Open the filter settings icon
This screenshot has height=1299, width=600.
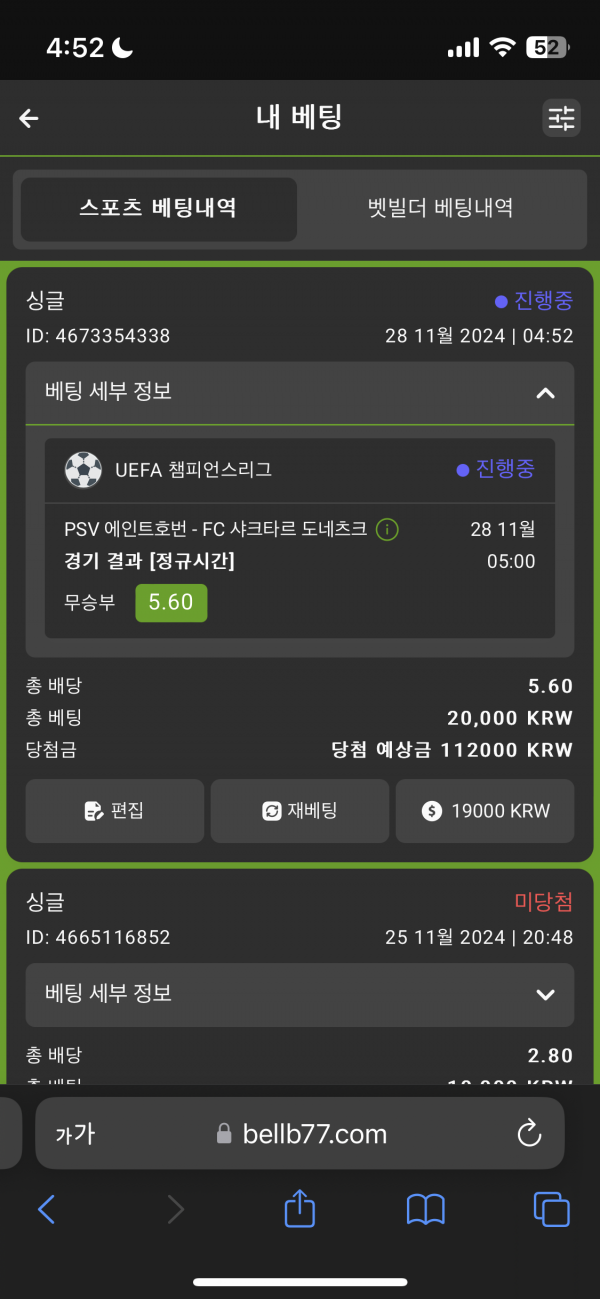coord(561,118)
